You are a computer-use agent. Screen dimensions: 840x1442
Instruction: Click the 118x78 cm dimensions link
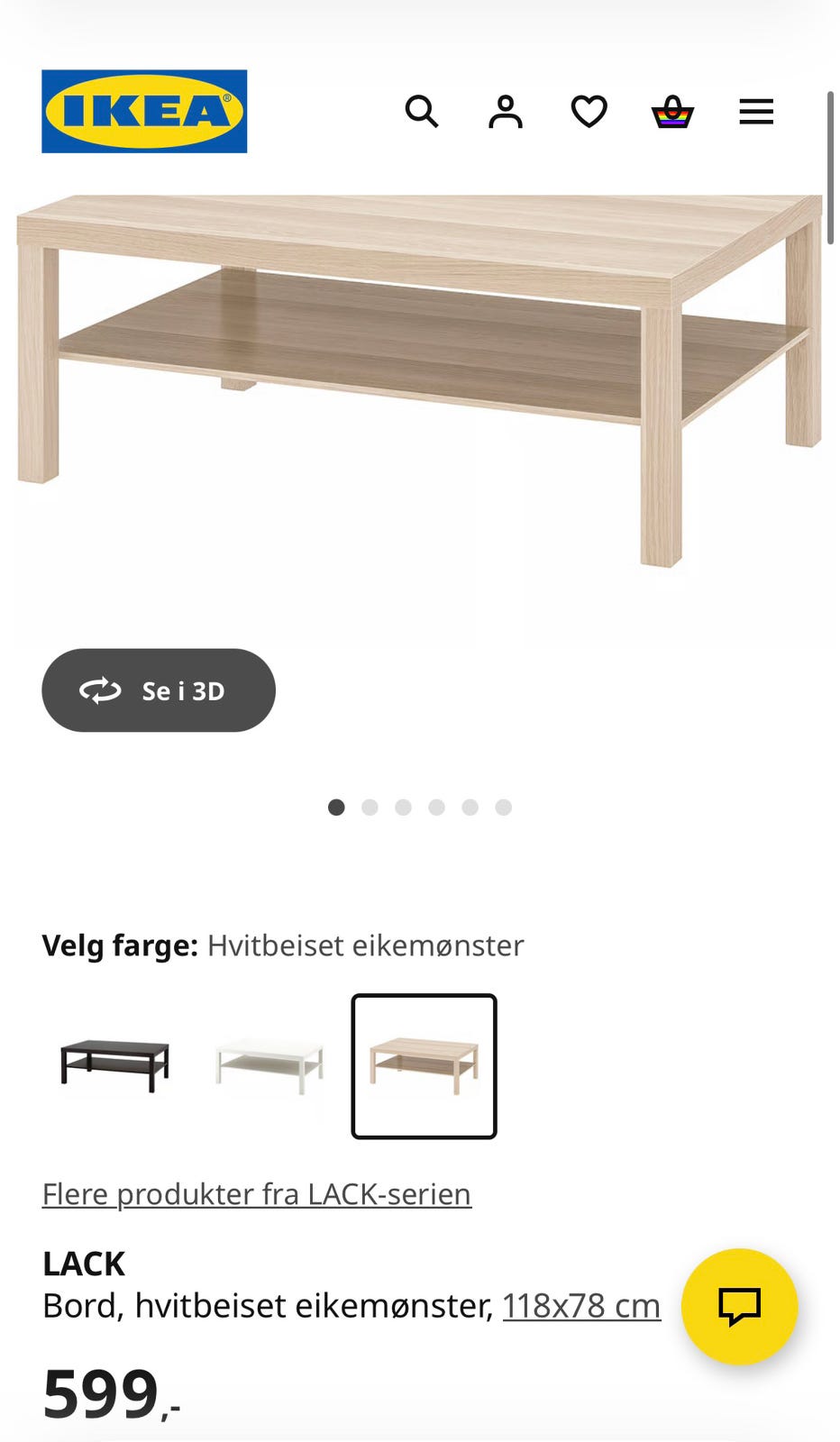click(580, 1303)
